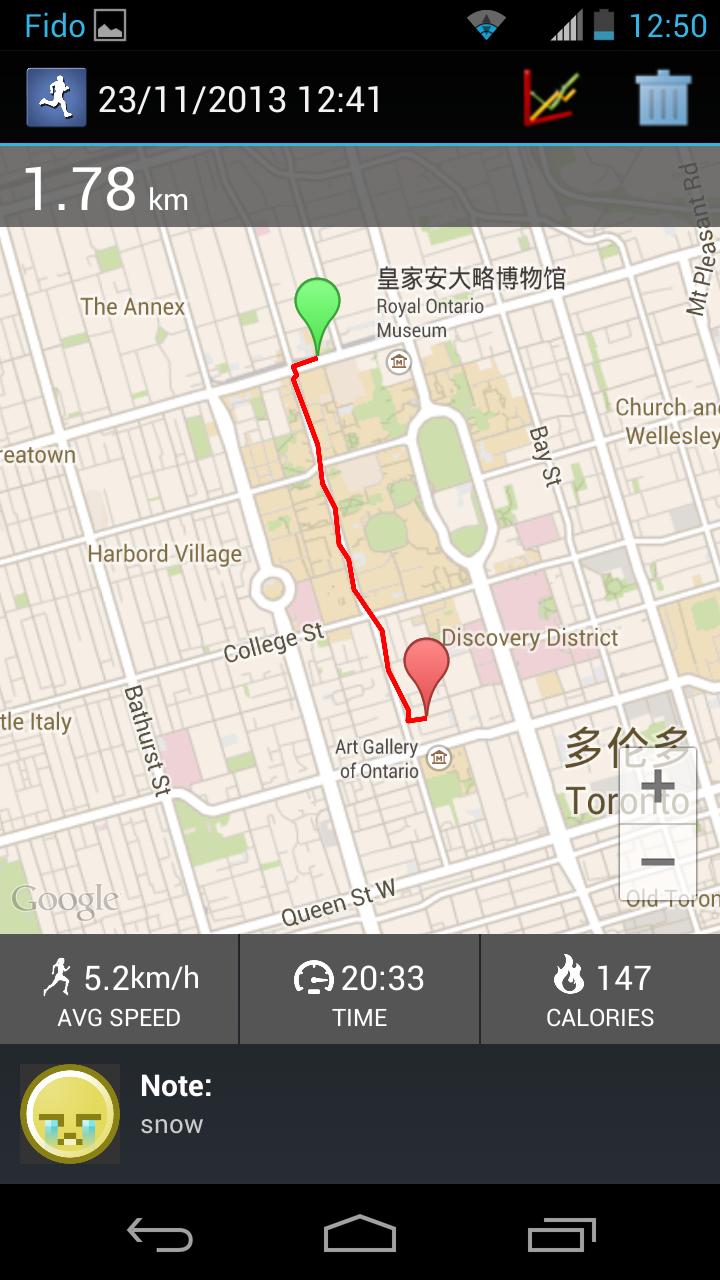Return to the home screen
720x1280 pixels.
click(x=360, y=1233)
